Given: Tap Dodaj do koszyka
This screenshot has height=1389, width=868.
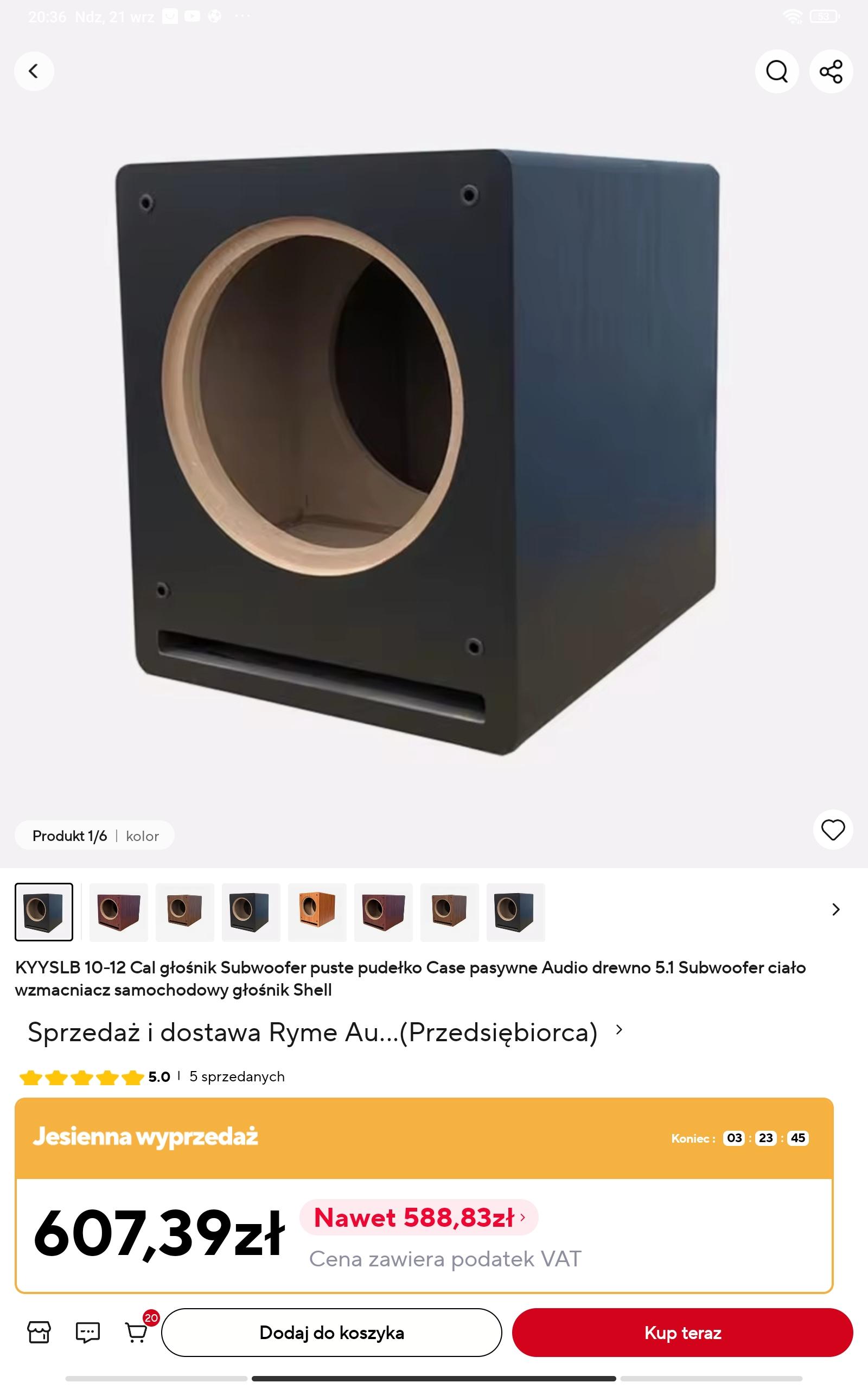Looking at the screenshot, I should [x=331, y=1333].
